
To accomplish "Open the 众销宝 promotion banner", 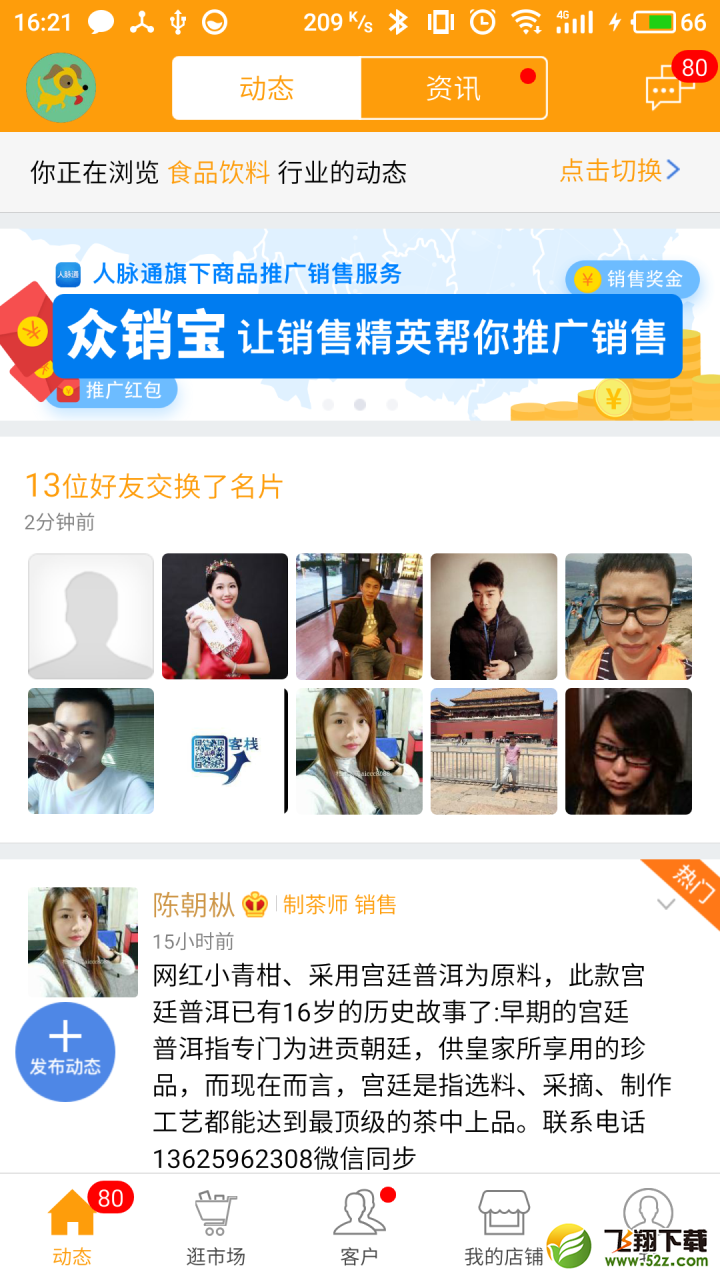I will (360, 325).
